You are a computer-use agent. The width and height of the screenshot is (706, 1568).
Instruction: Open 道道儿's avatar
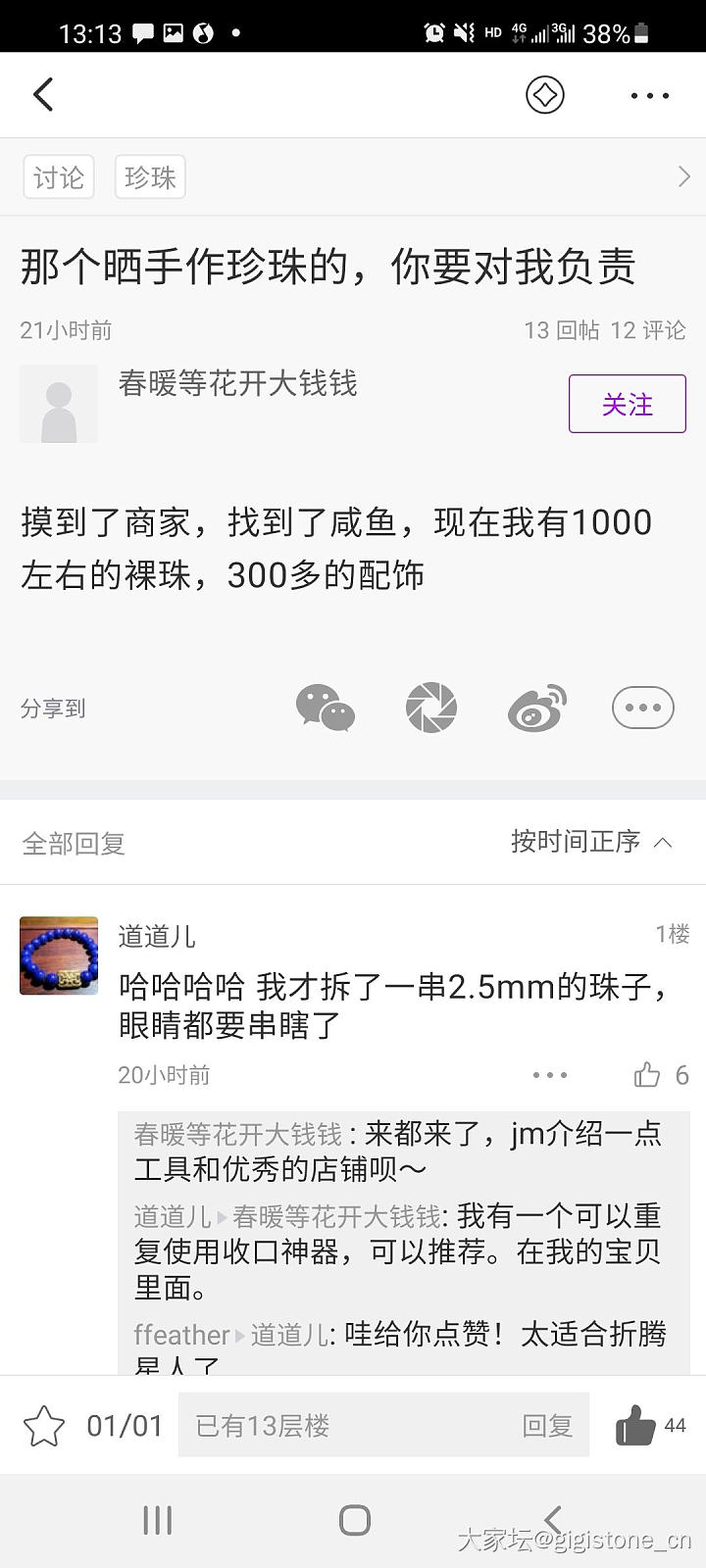point(59,955)
